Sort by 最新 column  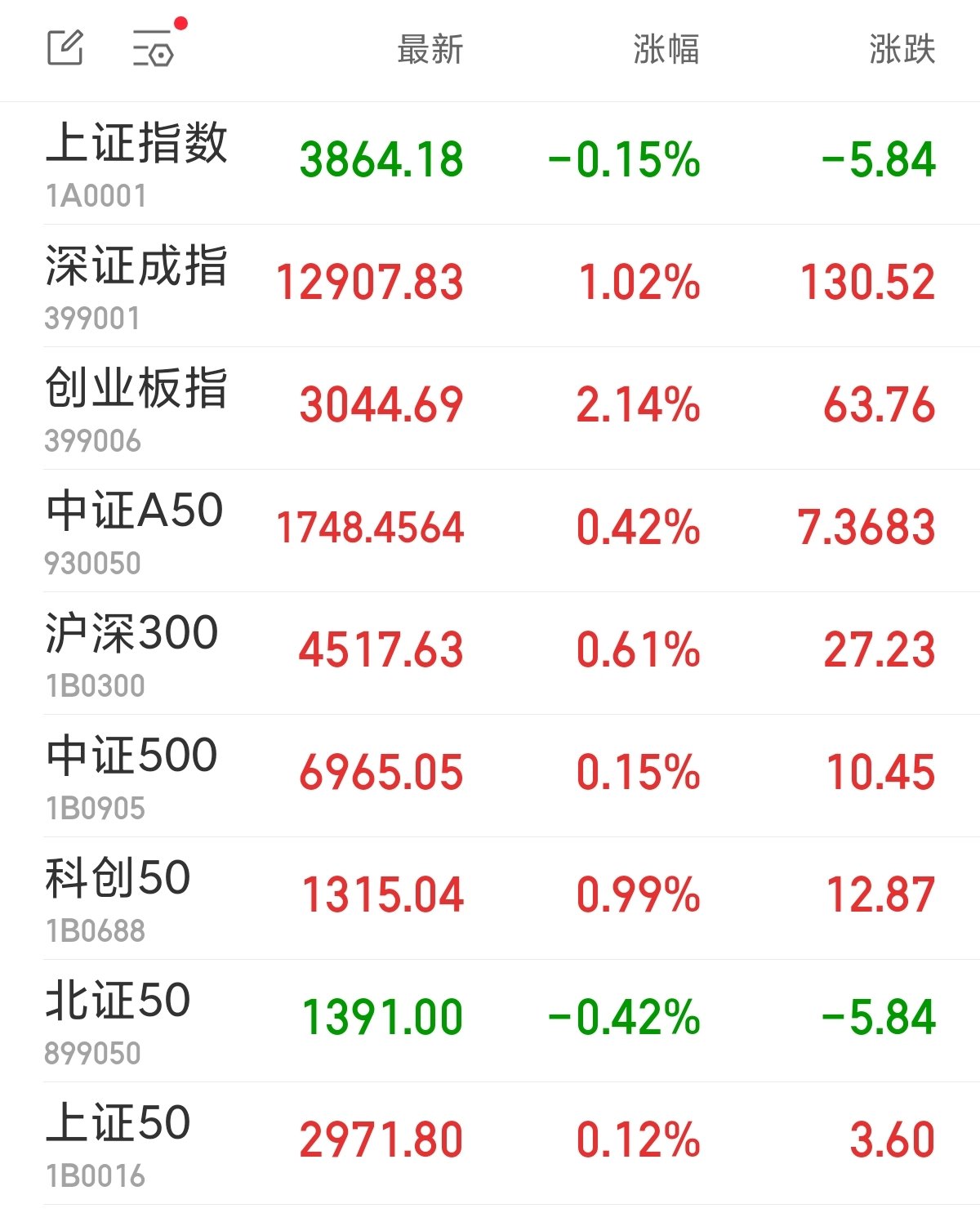(430, 50)
